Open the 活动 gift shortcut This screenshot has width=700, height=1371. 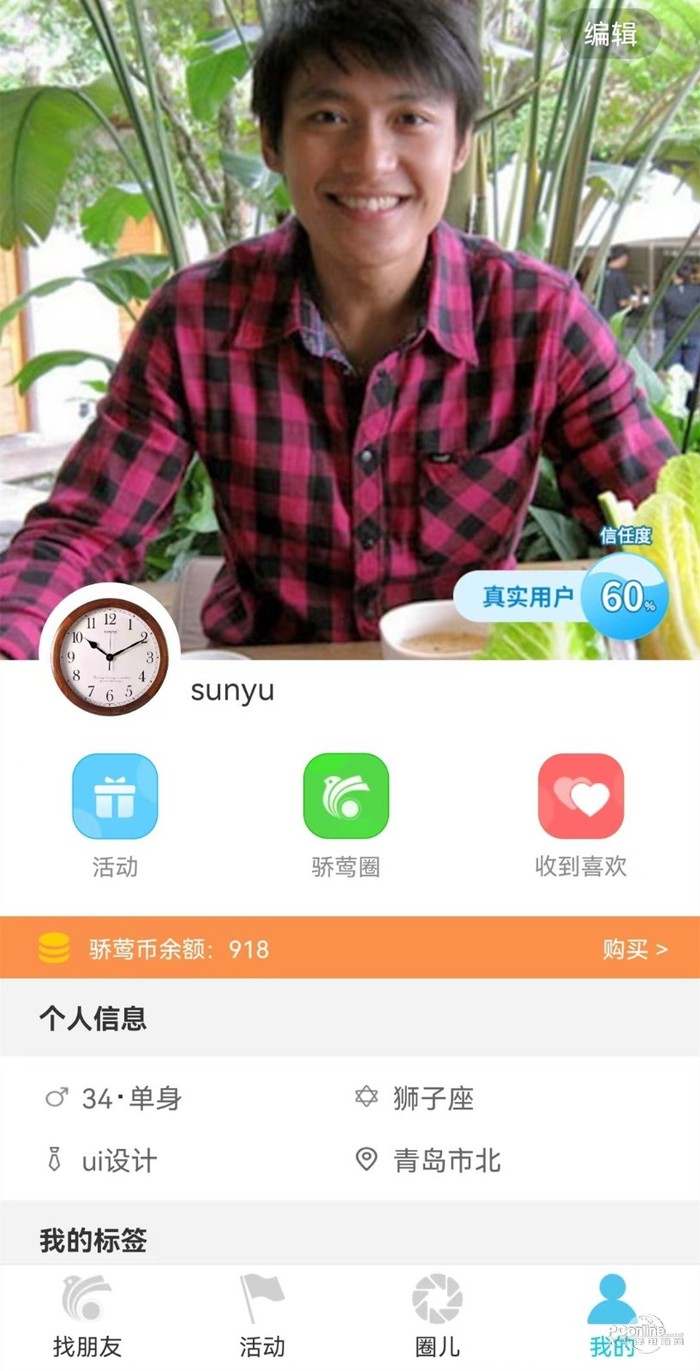(x=115, y=796)
